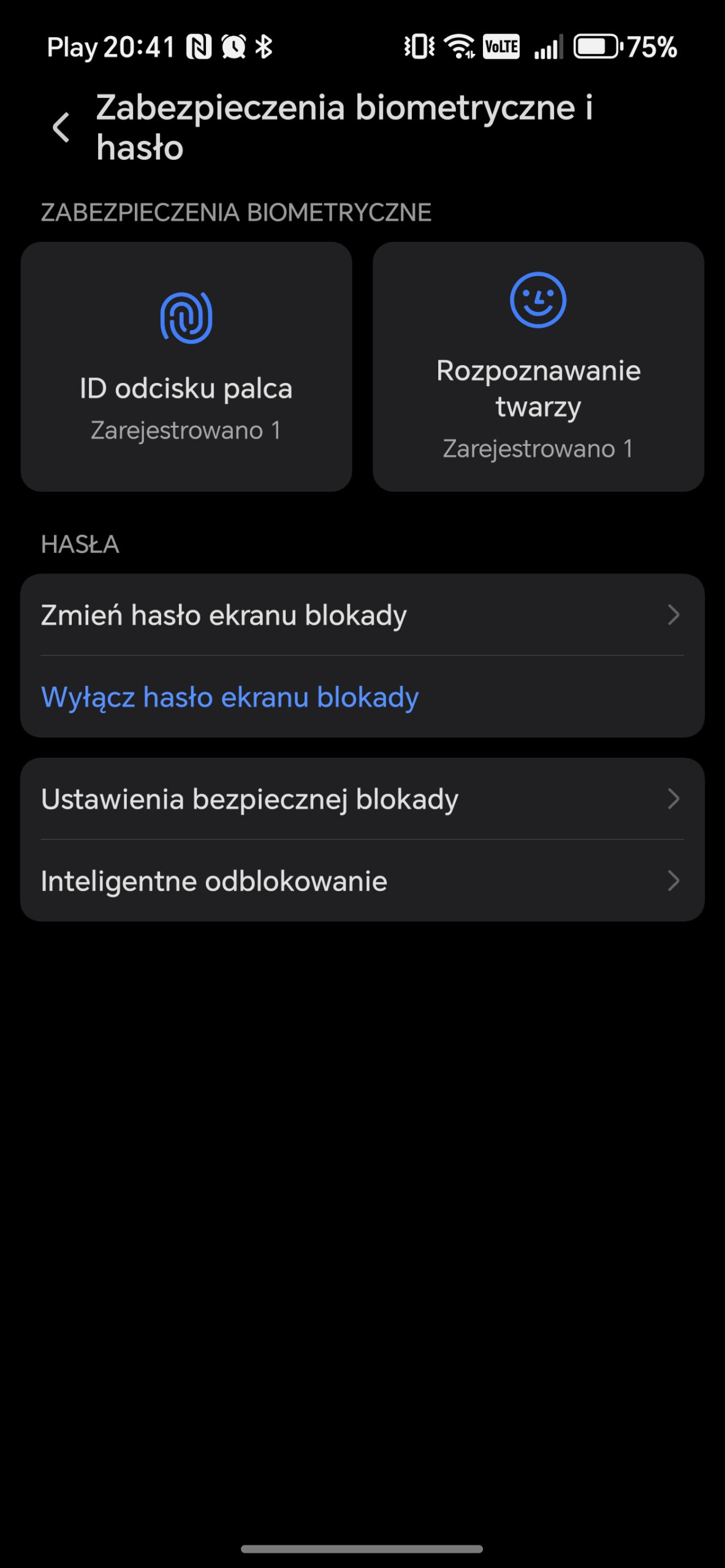This screenshot has height=1568, width=725.
Task: Go back using the header arrow
Action: [61, 127]
